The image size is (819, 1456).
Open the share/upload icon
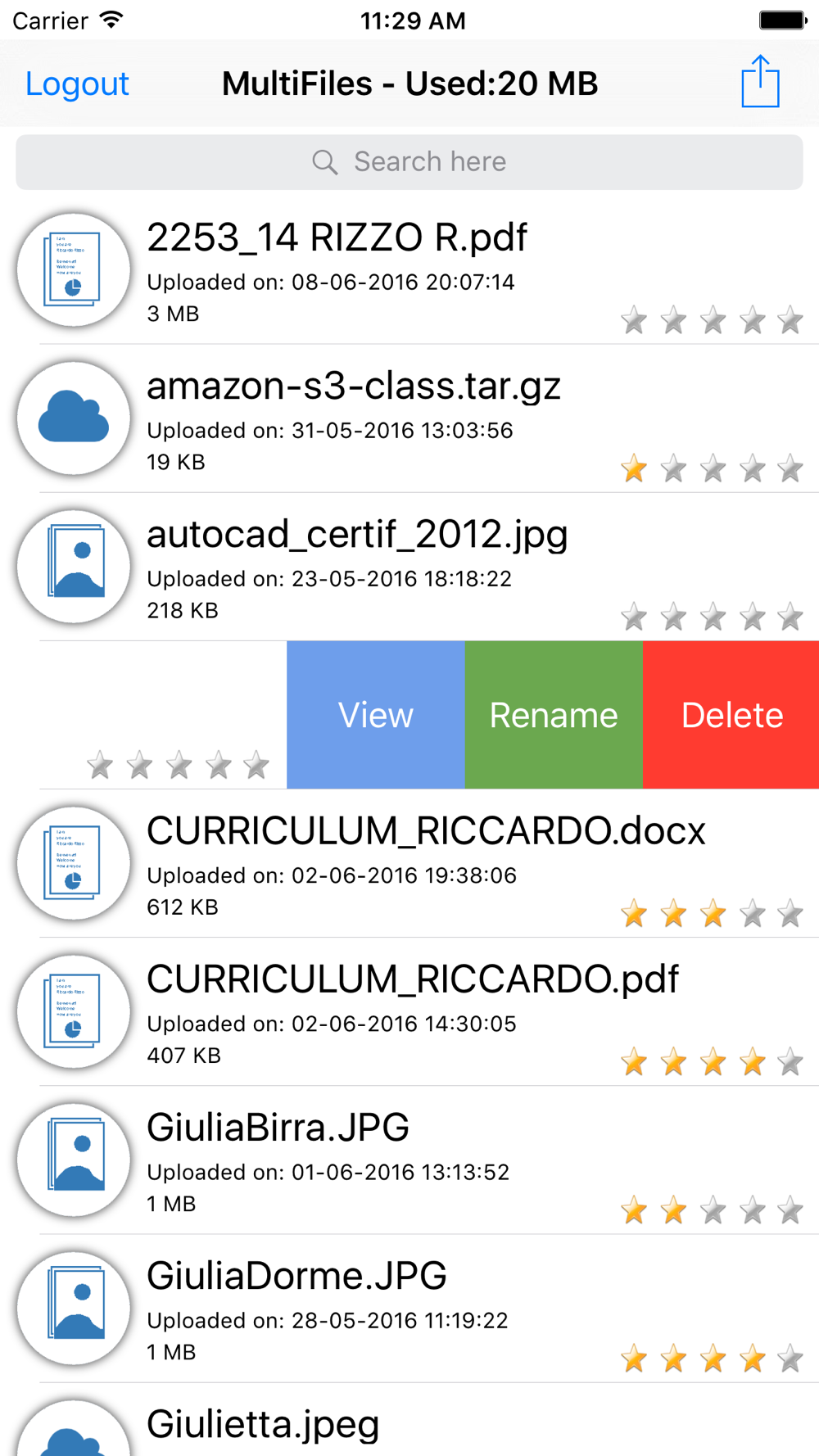pos(760,81)
